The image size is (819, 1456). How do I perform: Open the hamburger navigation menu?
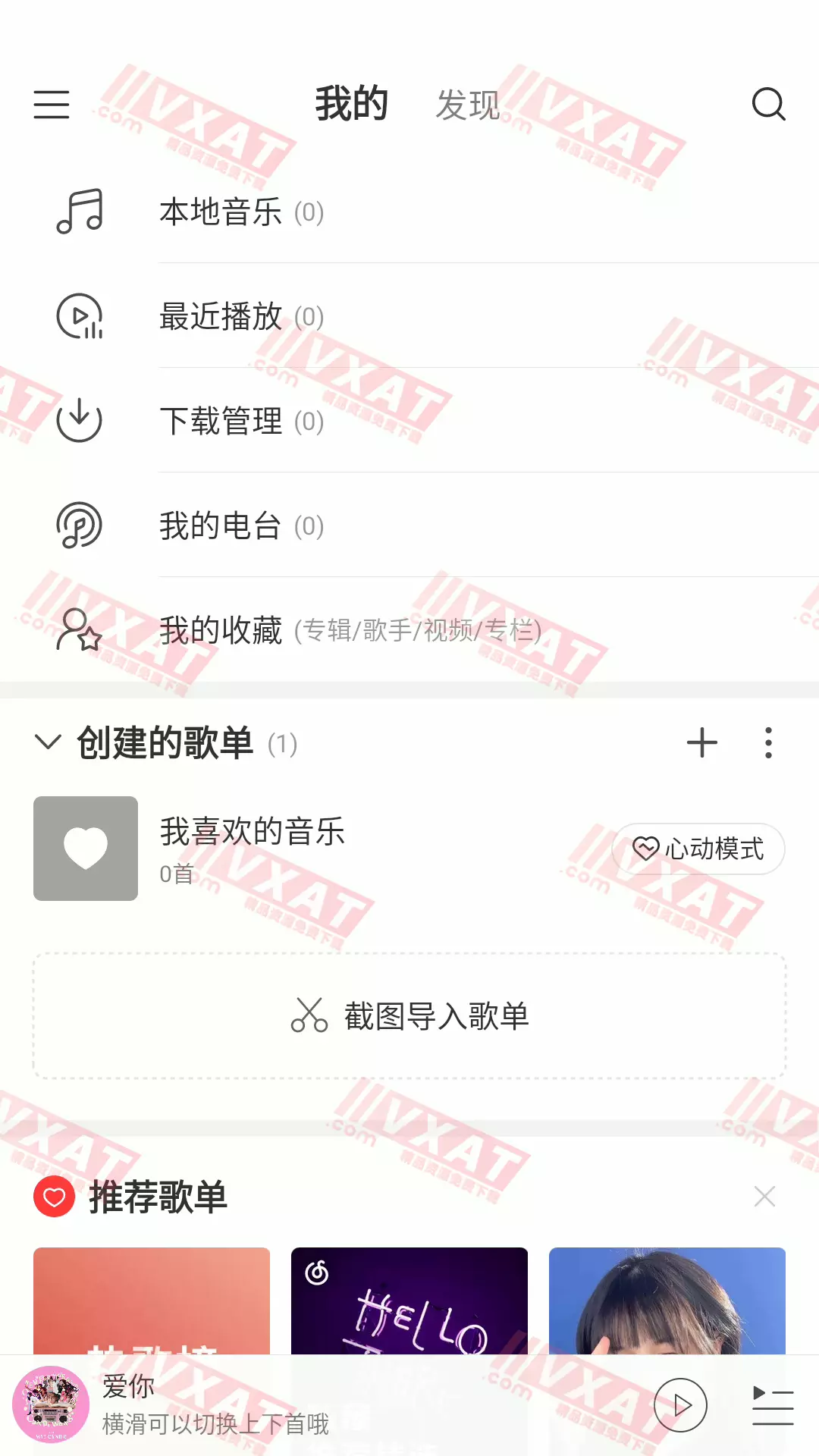coord(51,105)
